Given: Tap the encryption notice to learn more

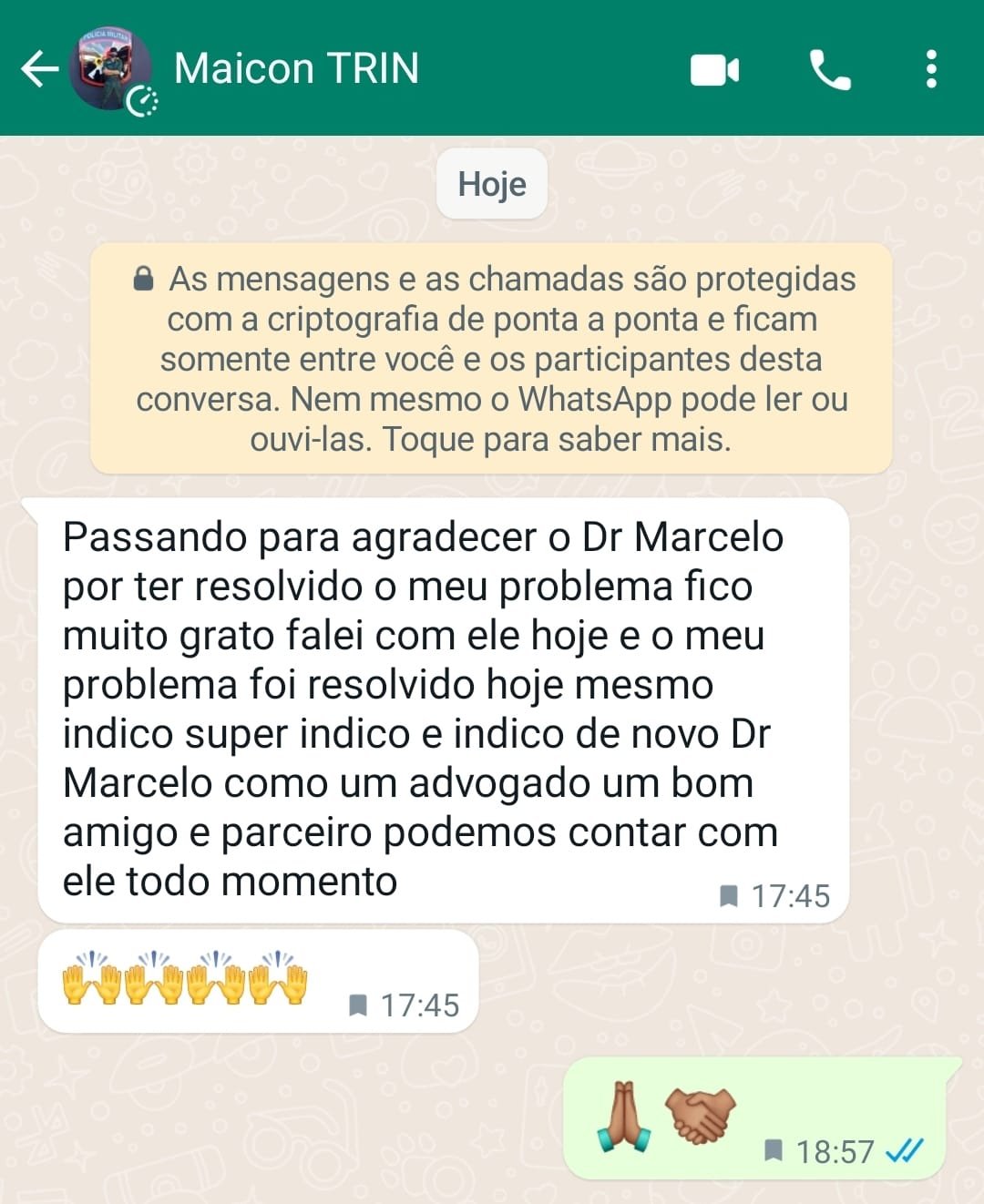Looking at the screenshot, I should click(x=491, y=359).
